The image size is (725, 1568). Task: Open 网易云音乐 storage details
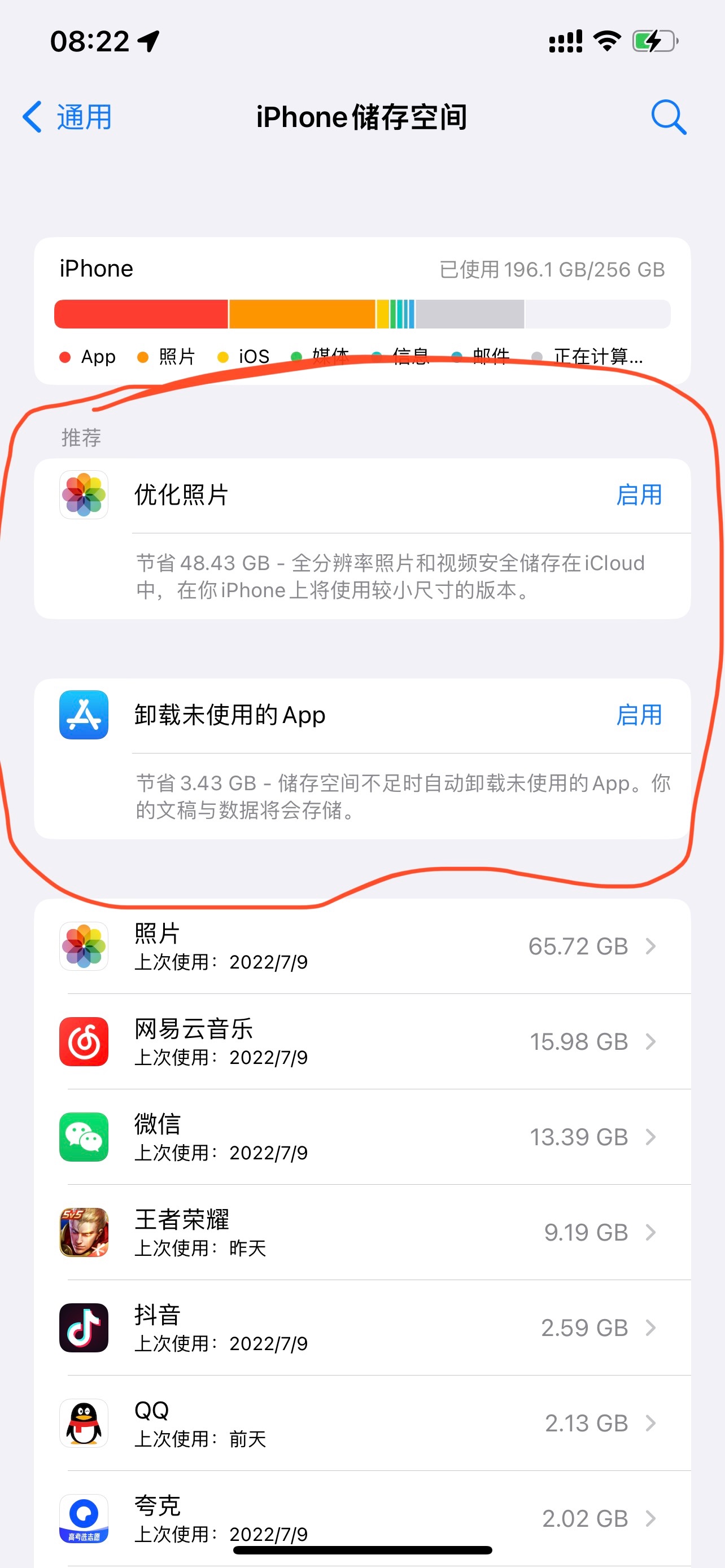[362, 1041]
